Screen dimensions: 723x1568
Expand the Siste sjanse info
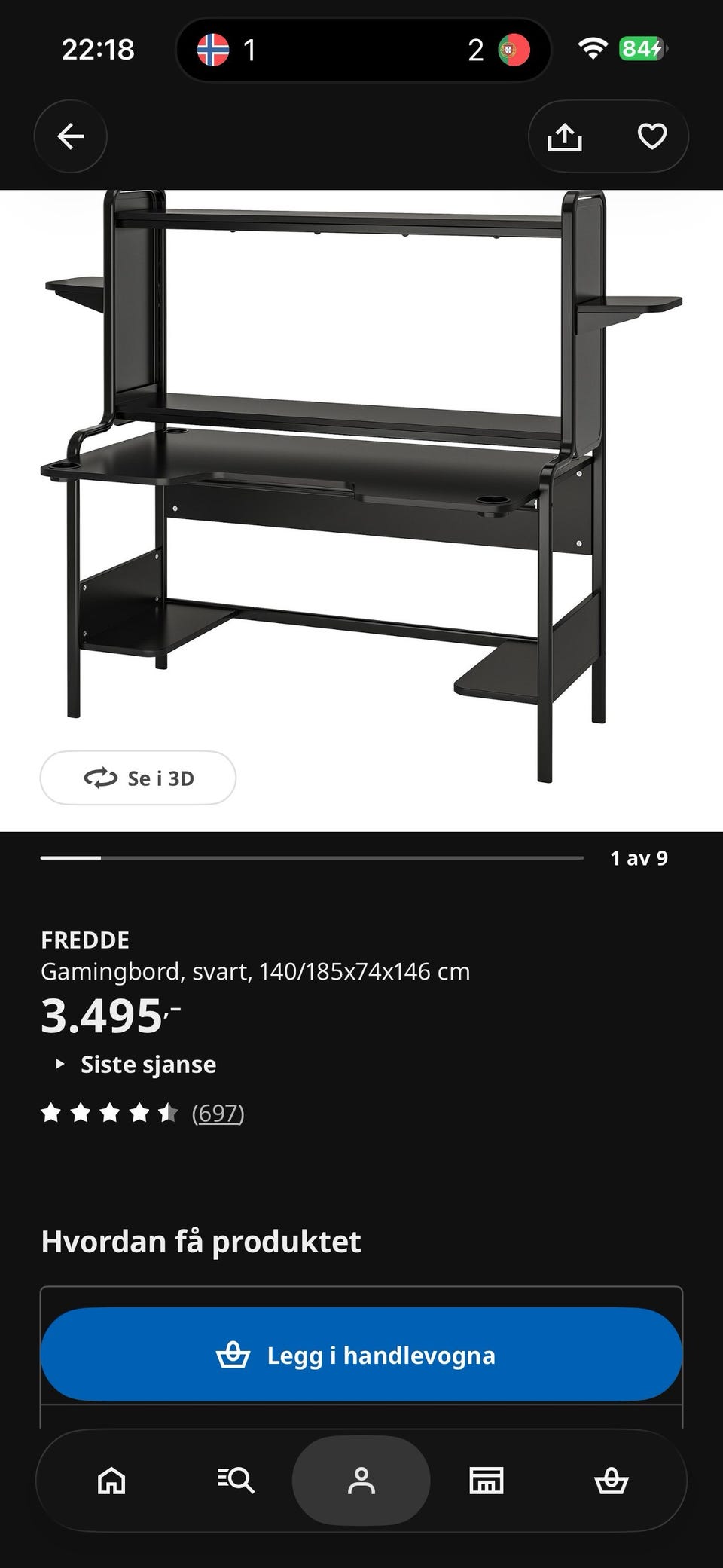point(136,1064)
